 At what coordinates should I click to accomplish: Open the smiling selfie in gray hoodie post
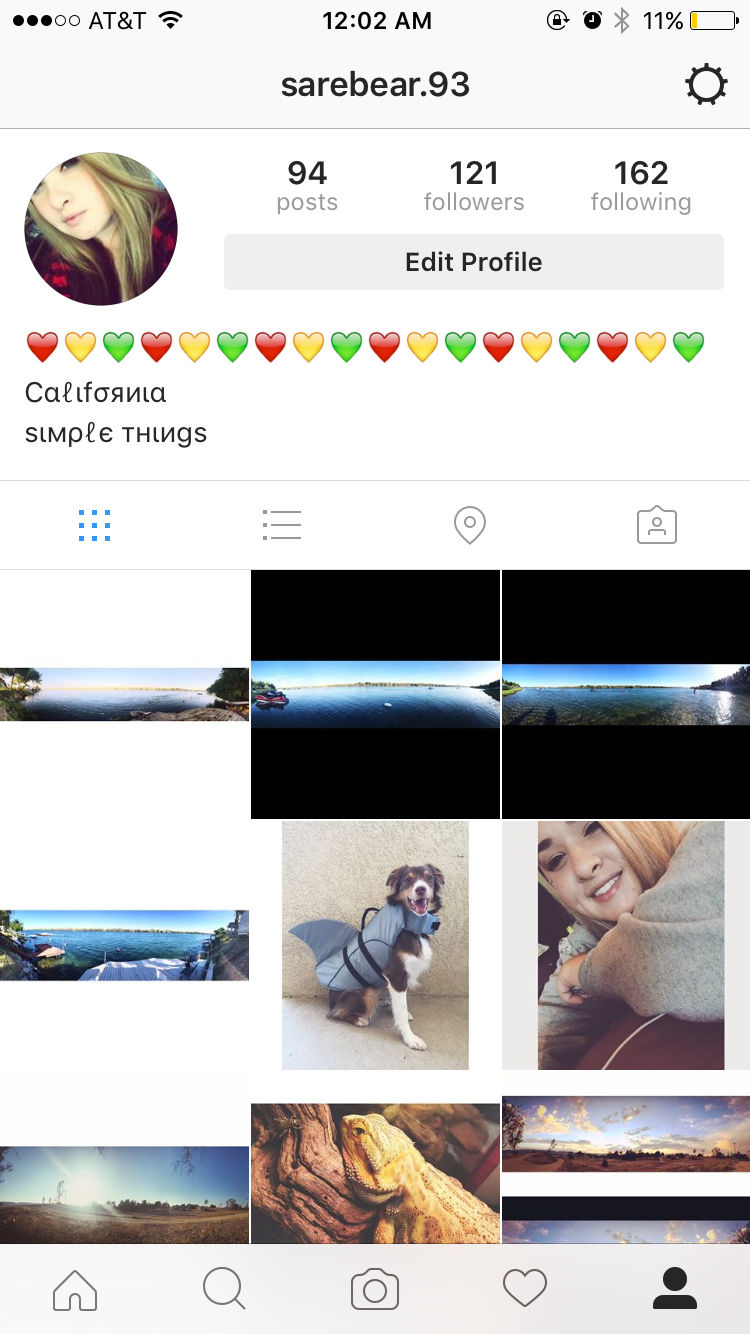(x=626, y=945)
